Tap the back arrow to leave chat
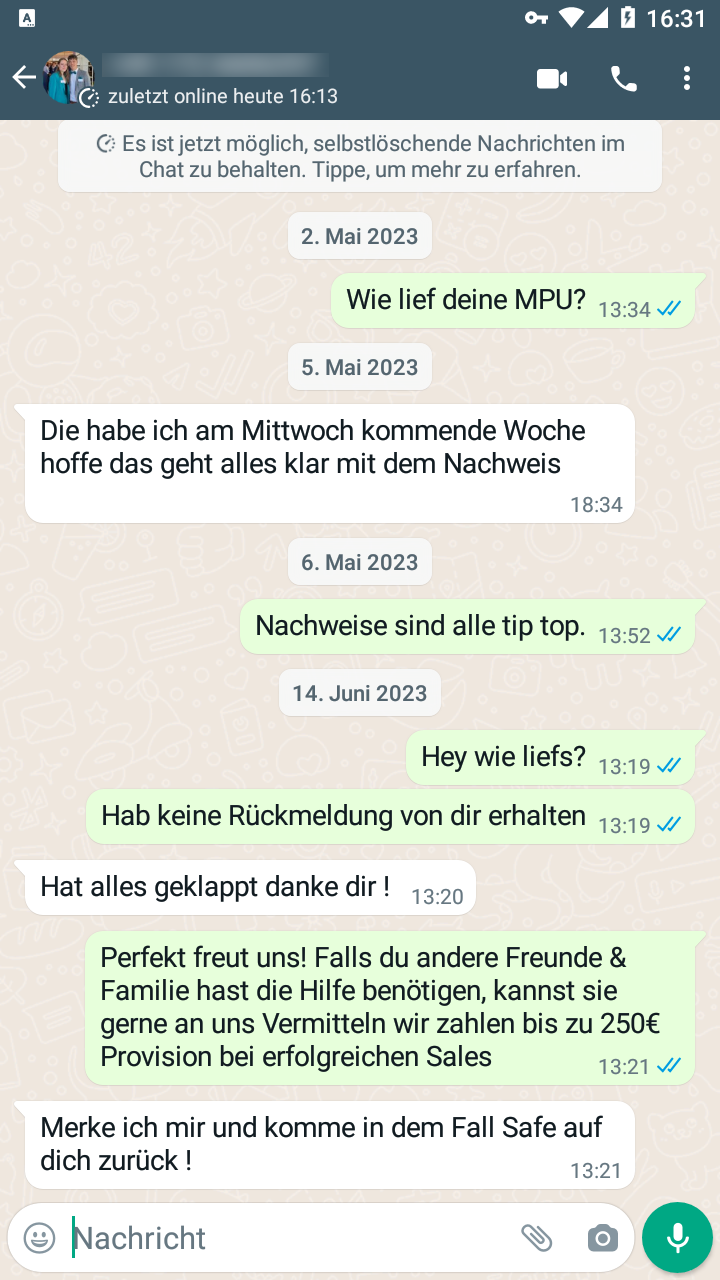Image resolution: width=720 pixels, height=1280 pixels. click(x=24, y=76)
